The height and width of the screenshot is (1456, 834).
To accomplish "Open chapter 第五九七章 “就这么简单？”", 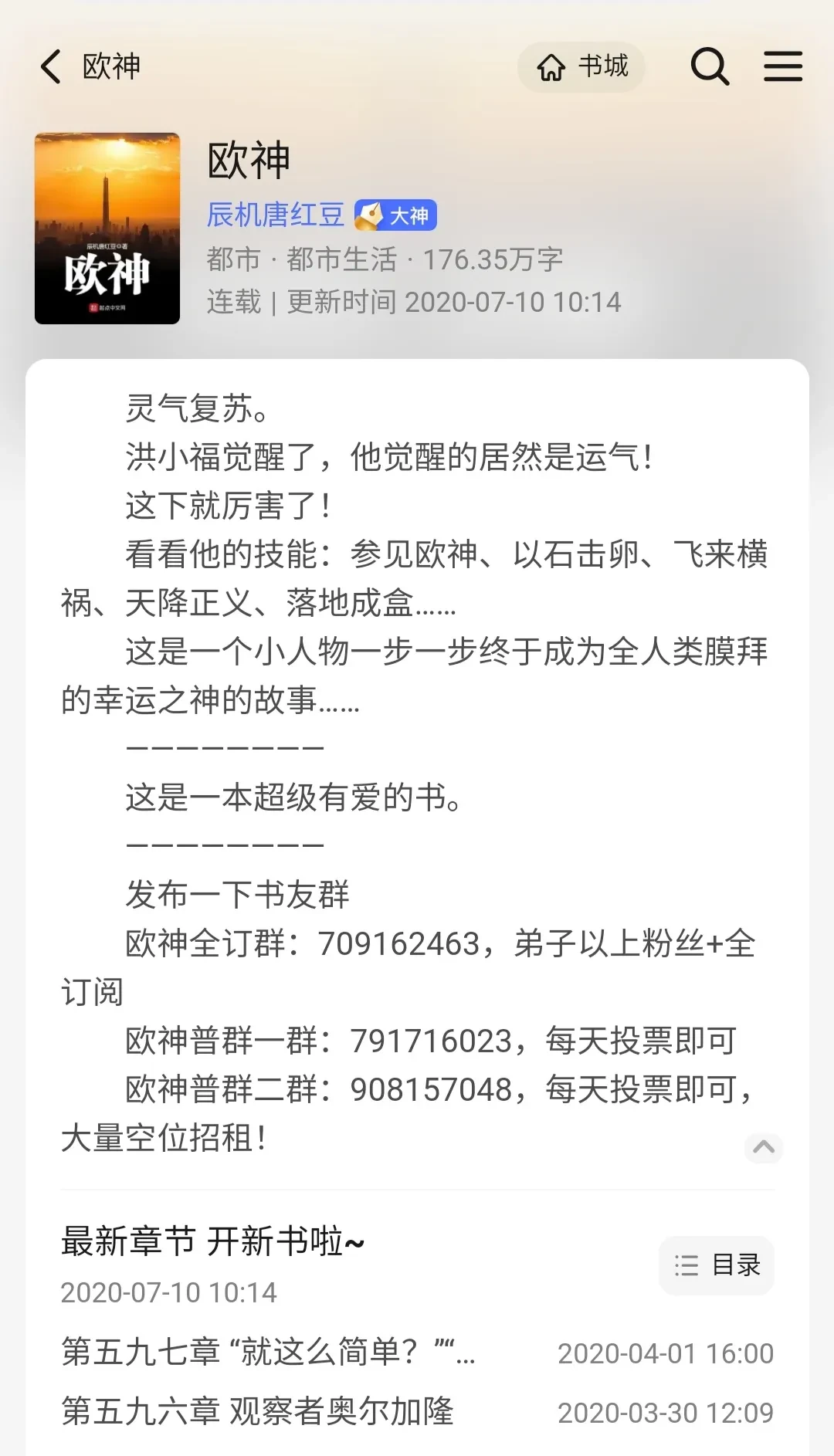I will point(268,1353).
